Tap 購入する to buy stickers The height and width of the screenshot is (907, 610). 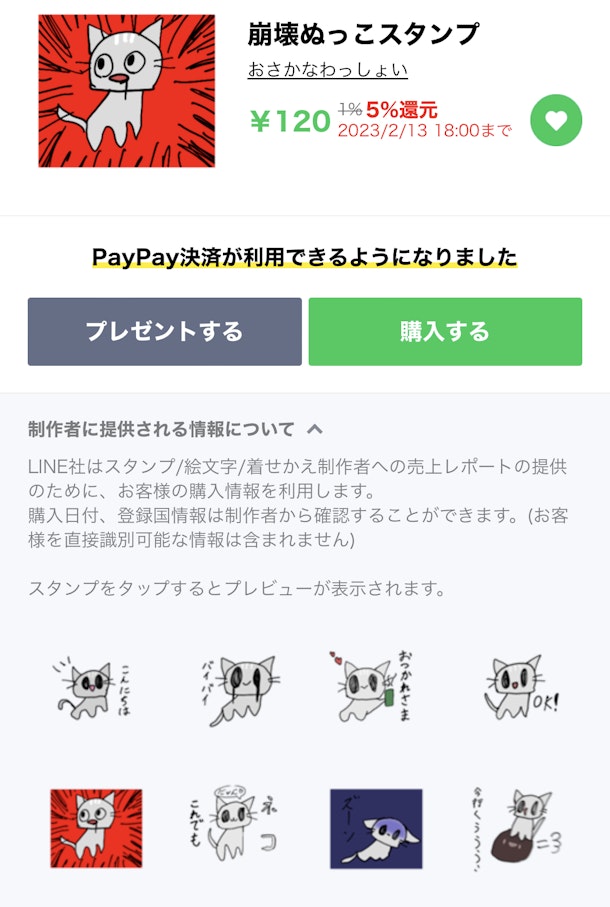(444, 331)
